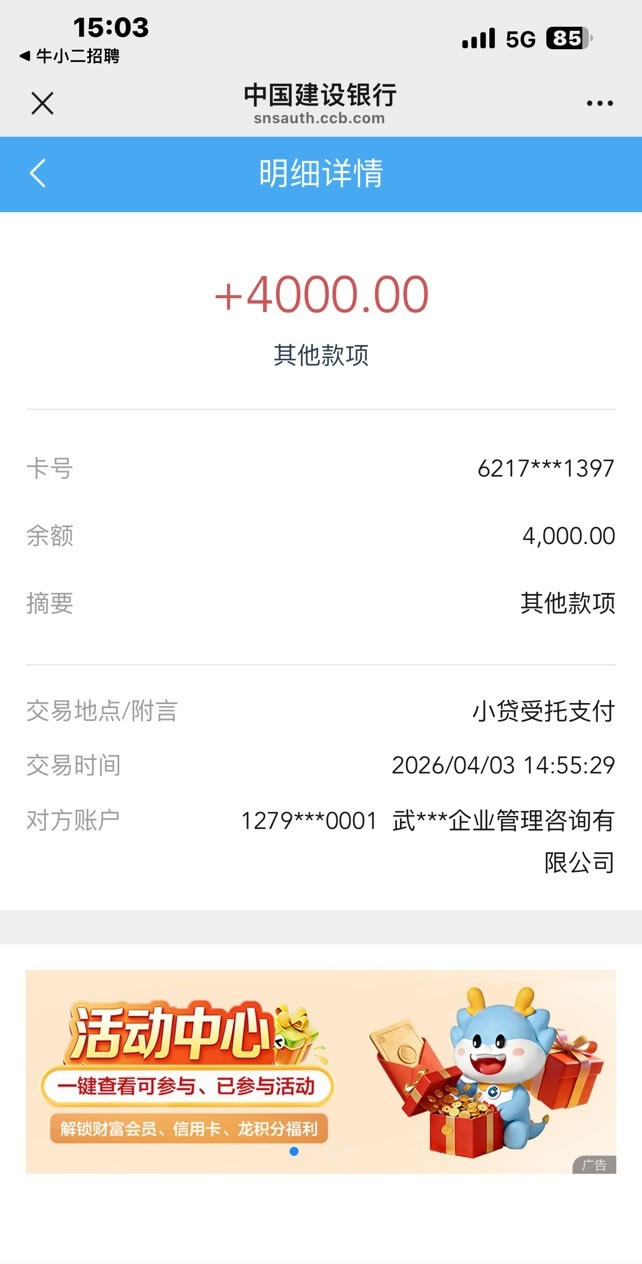This screenshot has width=642, height=1264.
Task: Return to 牛小二招聘 app
Action: point(69,57)
